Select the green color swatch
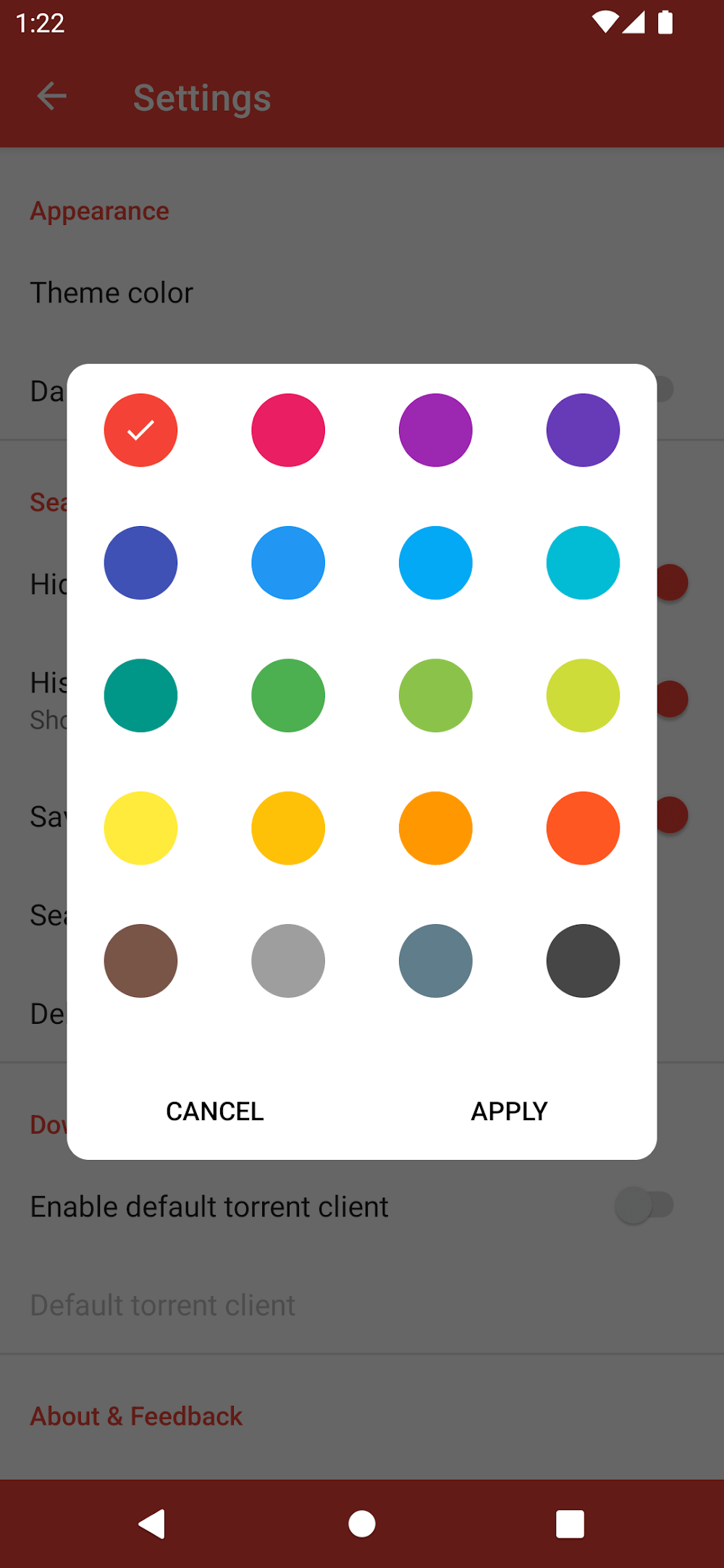Viewport: 724px width, 1568px height. click(x=288, y=695)
